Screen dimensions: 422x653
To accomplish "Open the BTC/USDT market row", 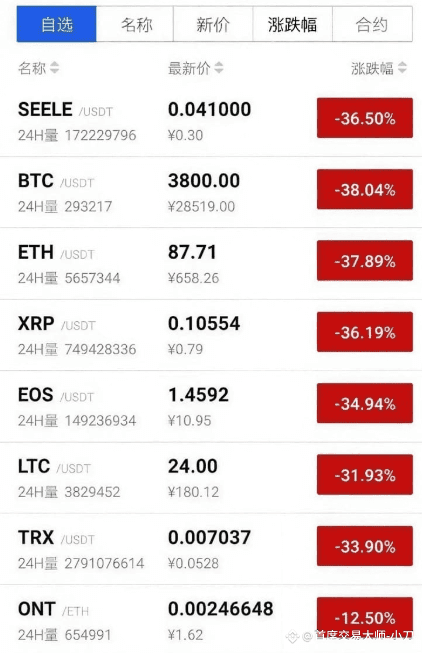I will tap(211, 192).
